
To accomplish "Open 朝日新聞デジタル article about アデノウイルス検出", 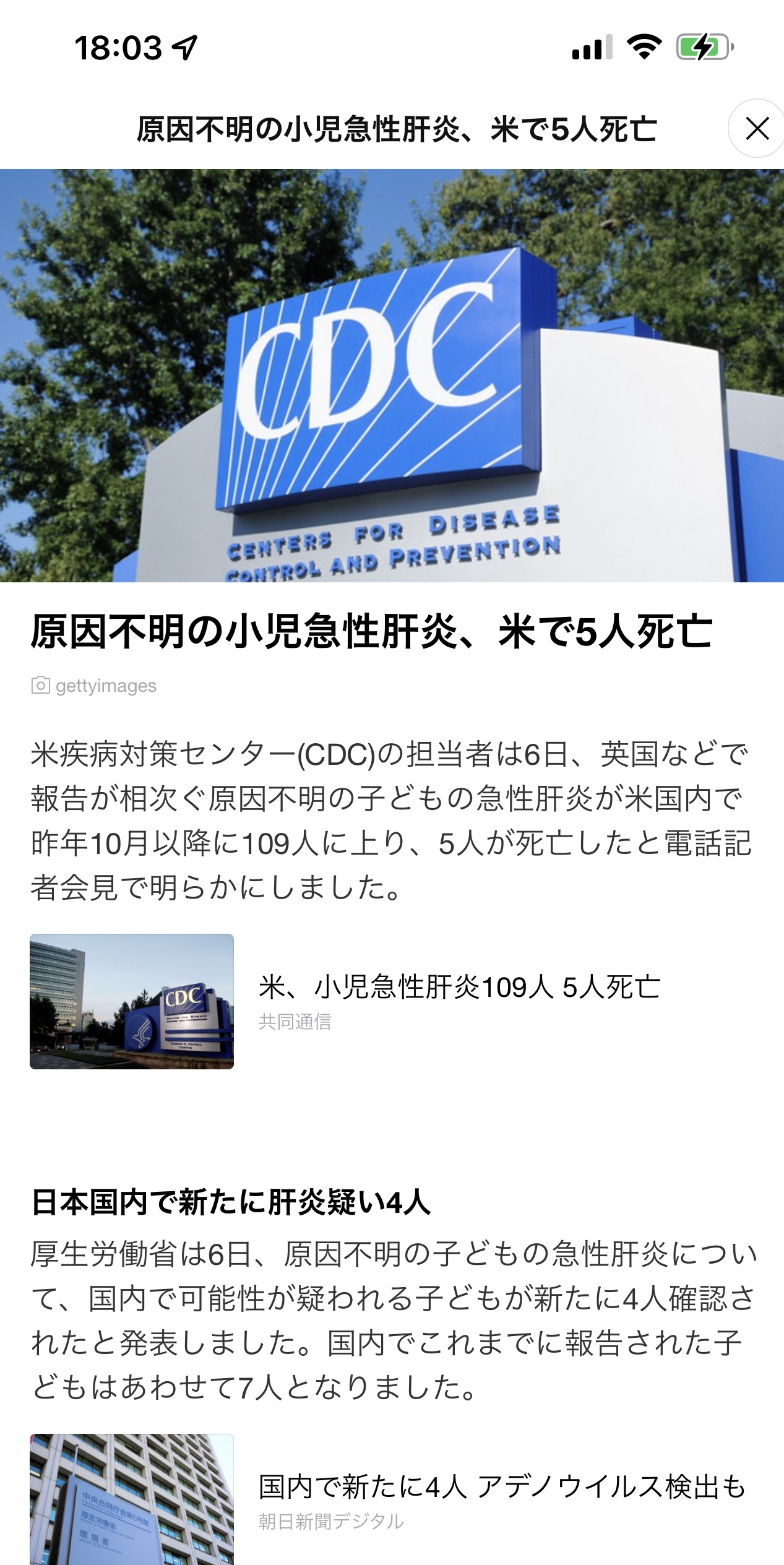I will pyautogui.click(x=392, y=1499).
